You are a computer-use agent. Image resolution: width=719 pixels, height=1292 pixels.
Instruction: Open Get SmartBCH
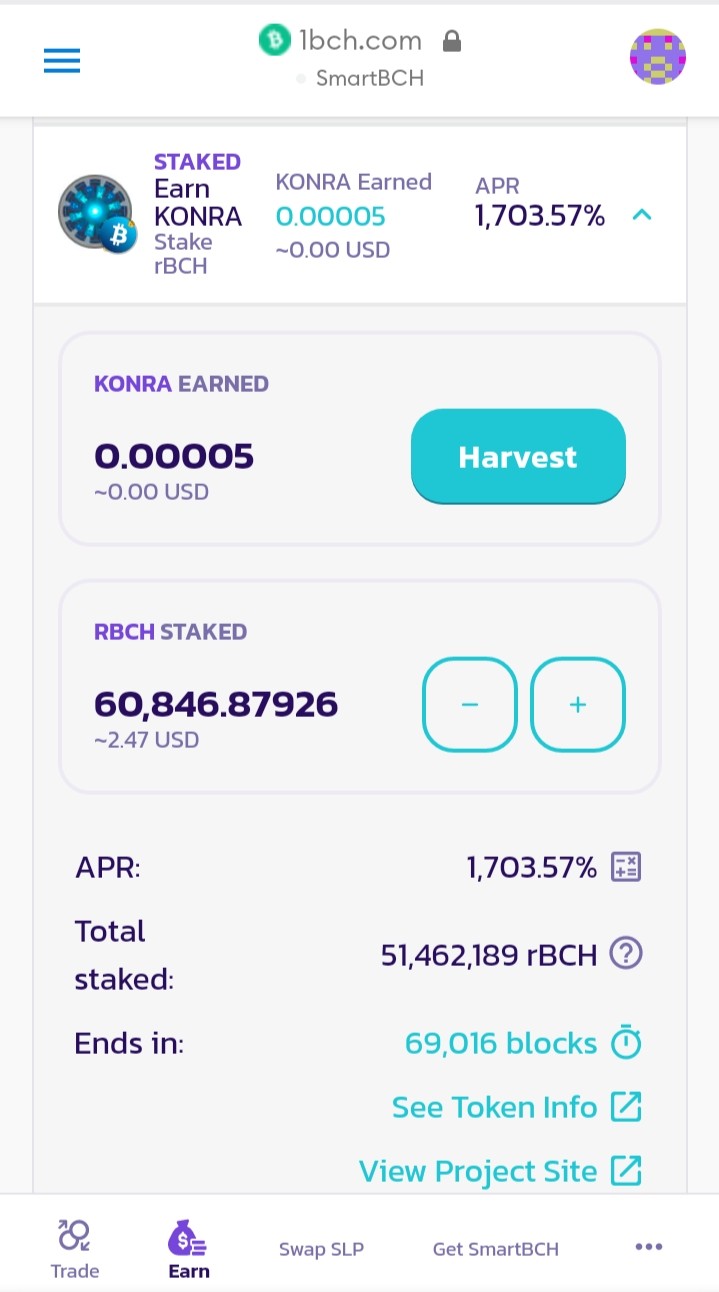coord(495,1248)
